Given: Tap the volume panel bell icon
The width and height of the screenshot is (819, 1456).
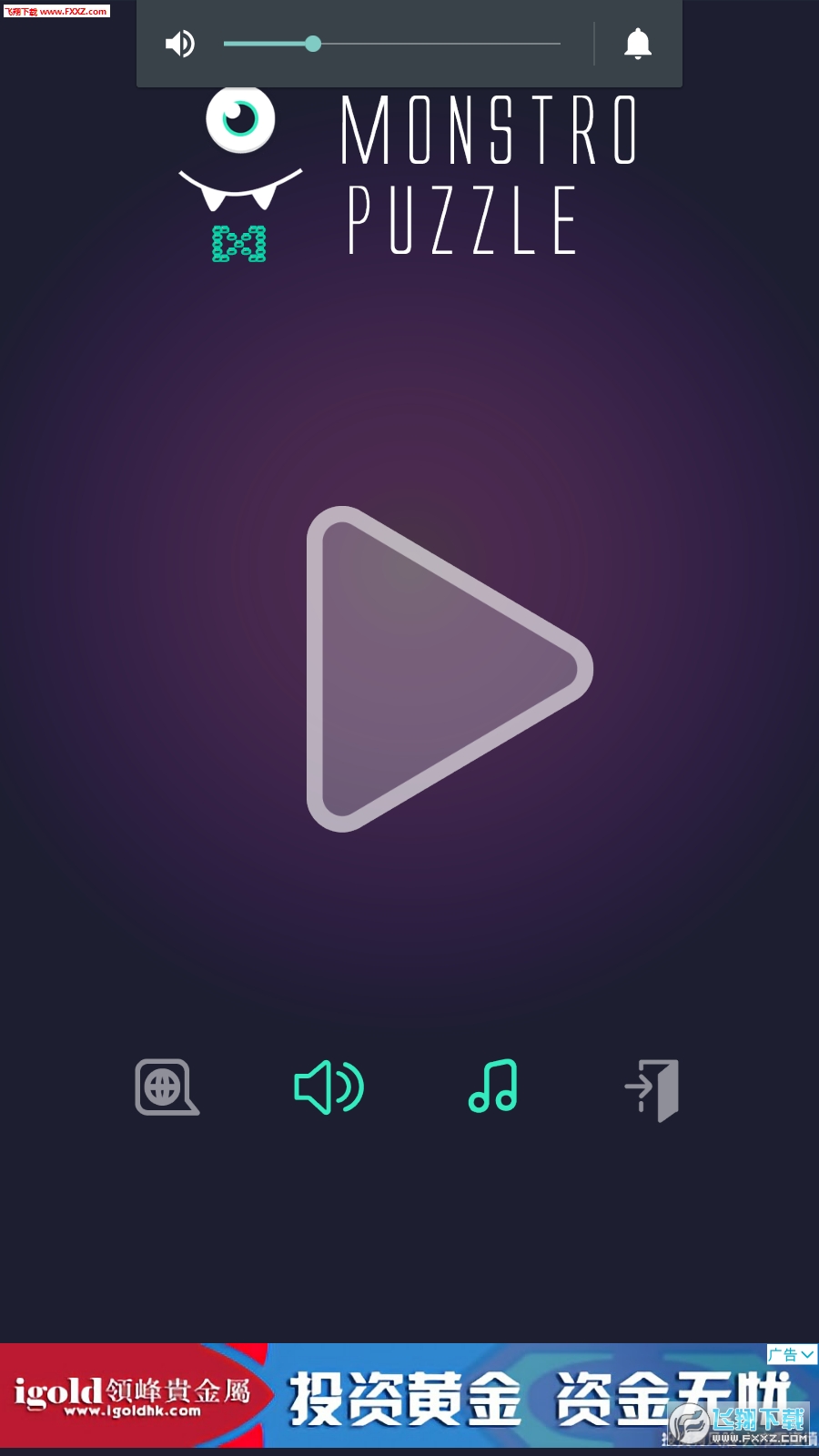Looking at the screenshot, I should (637, 44).
